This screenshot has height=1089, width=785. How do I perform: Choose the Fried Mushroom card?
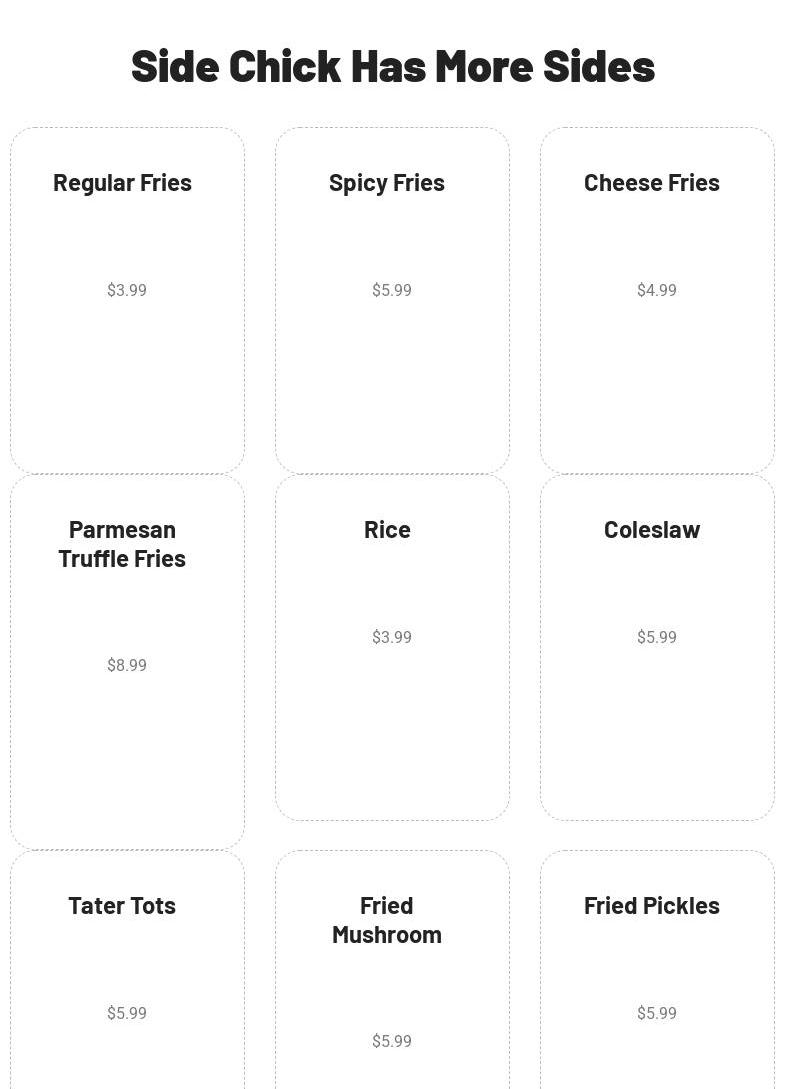392,970
